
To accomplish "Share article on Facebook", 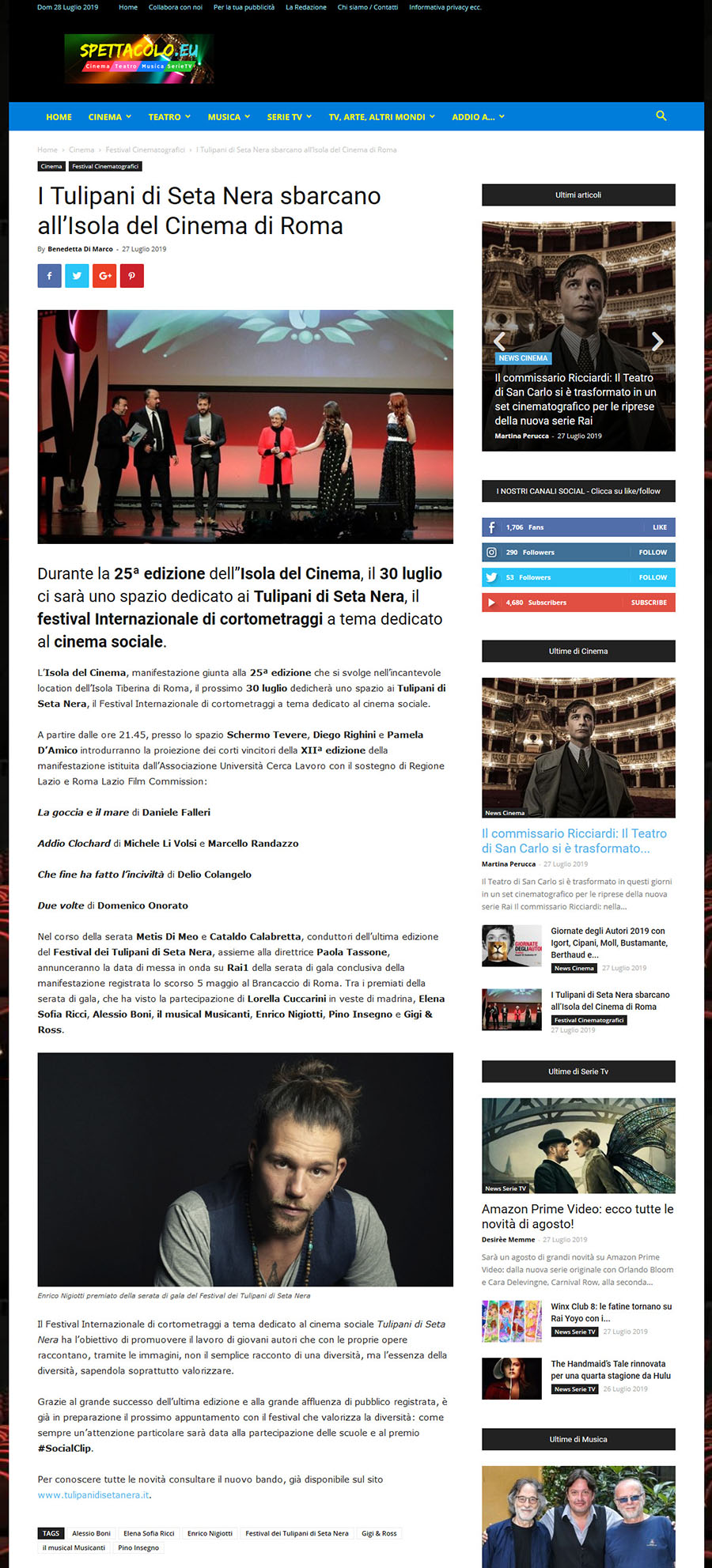I will pos(49,276).
